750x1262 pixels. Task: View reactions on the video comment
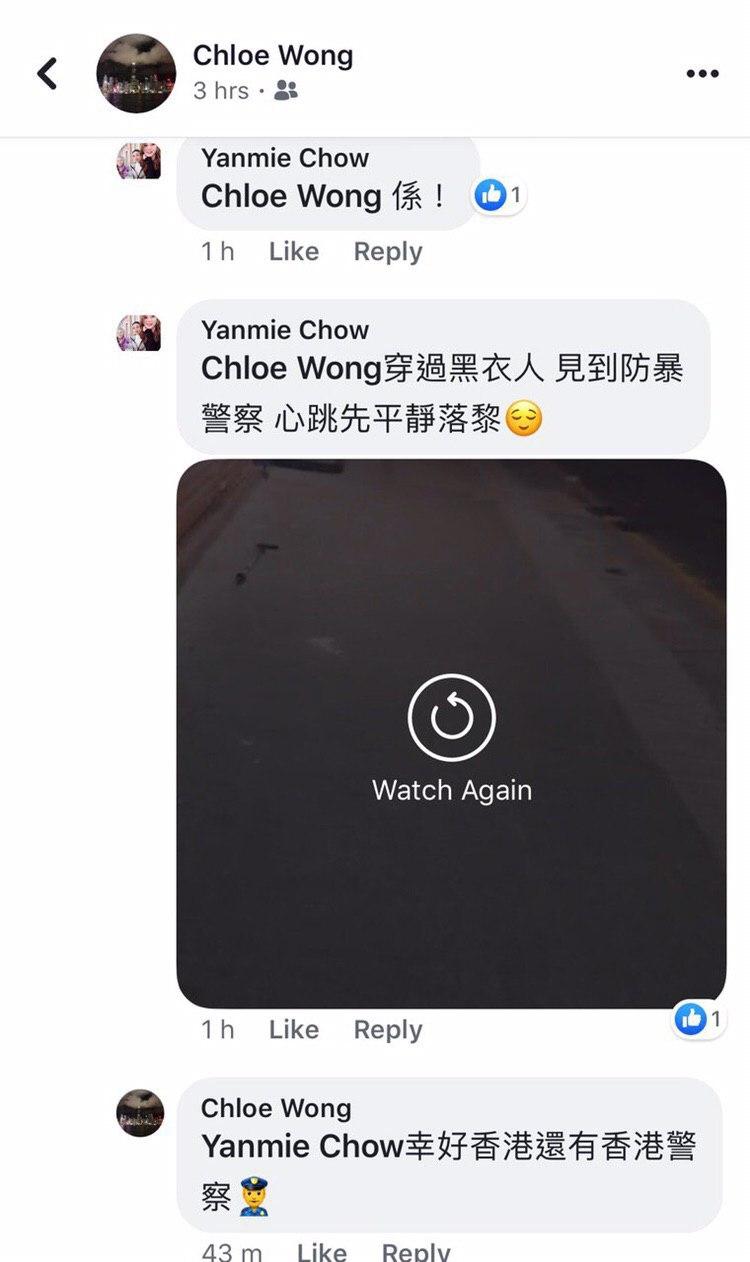tap(699, 1019)
